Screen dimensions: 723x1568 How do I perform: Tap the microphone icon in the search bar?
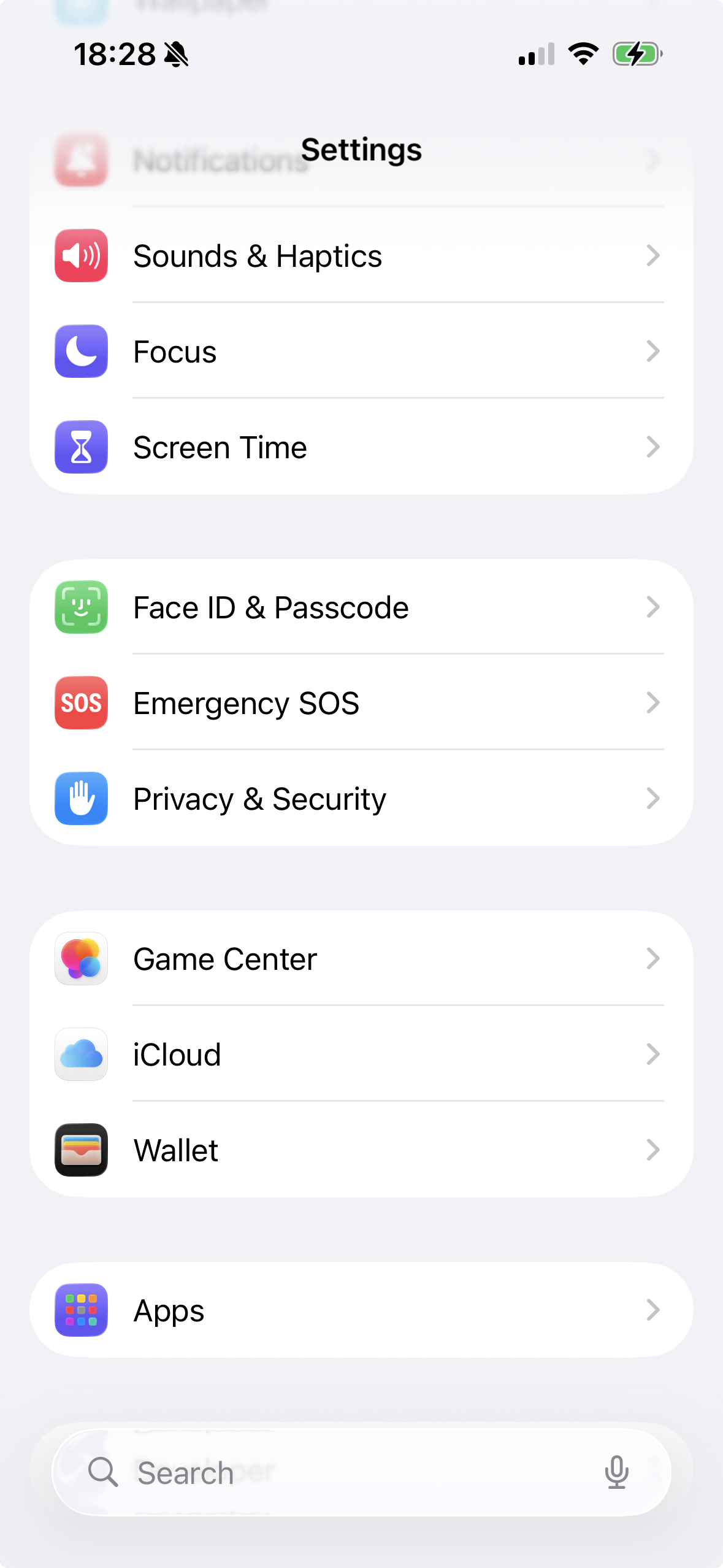tap(616, 1472)
